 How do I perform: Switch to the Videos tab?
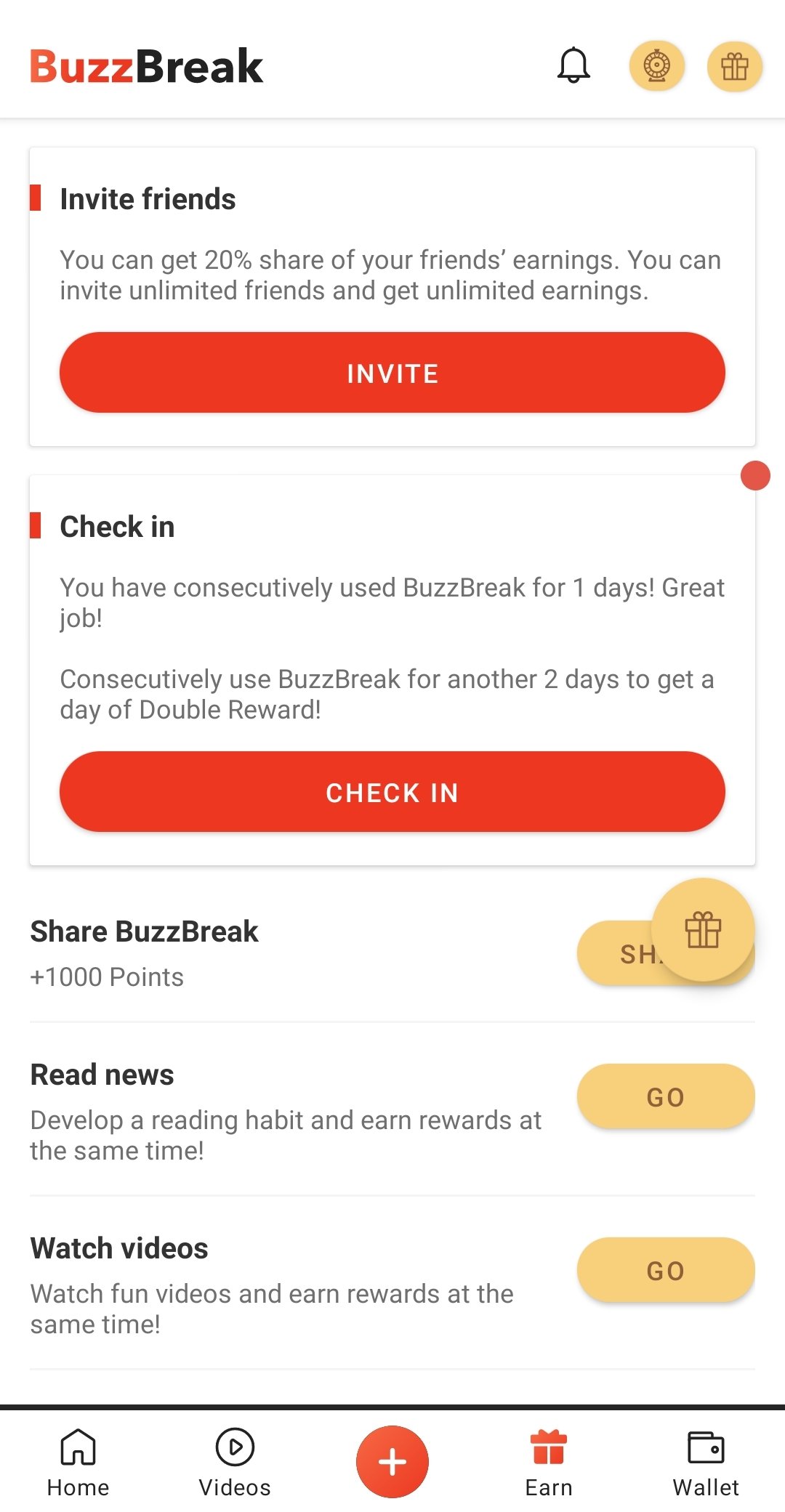[x=235, y=1462]
